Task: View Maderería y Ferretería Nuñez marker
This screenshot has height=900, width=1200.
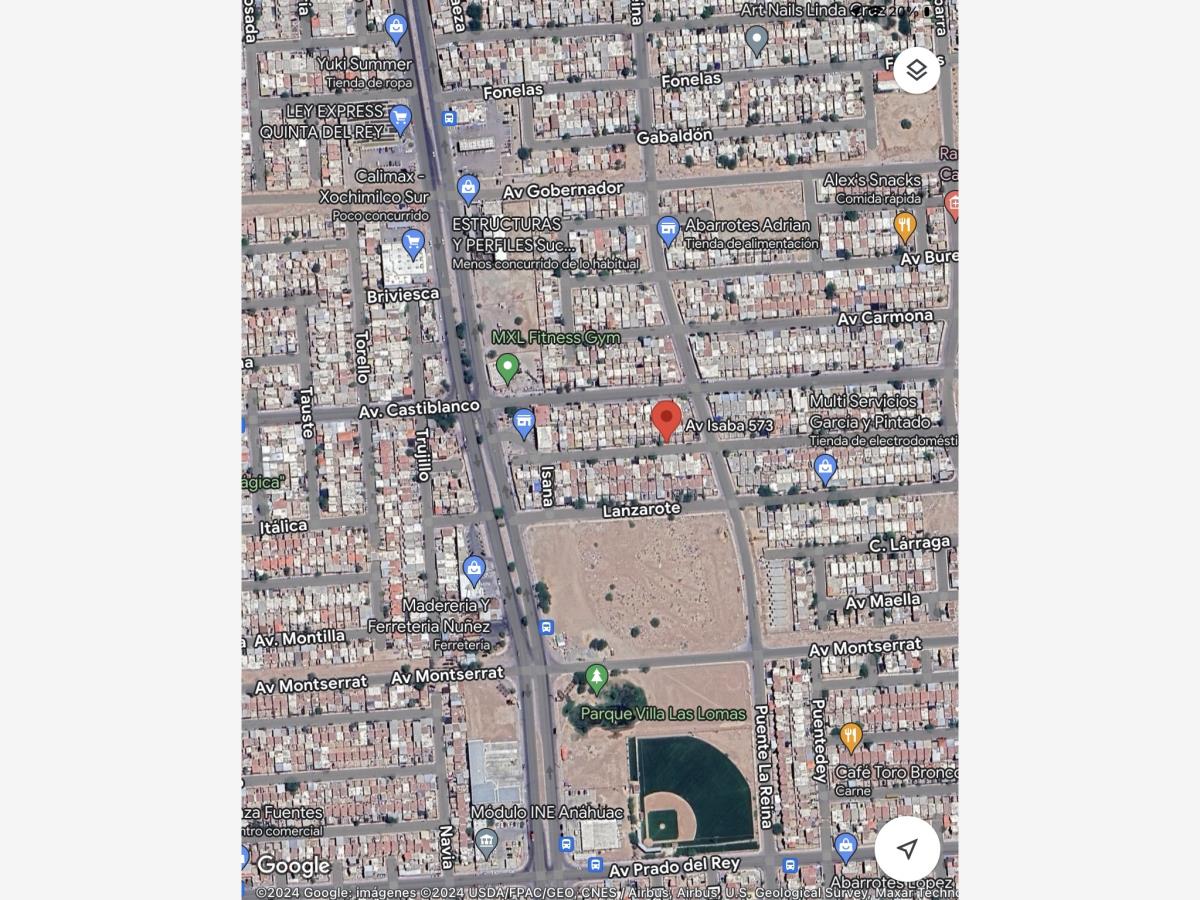Action: [474, 571]
